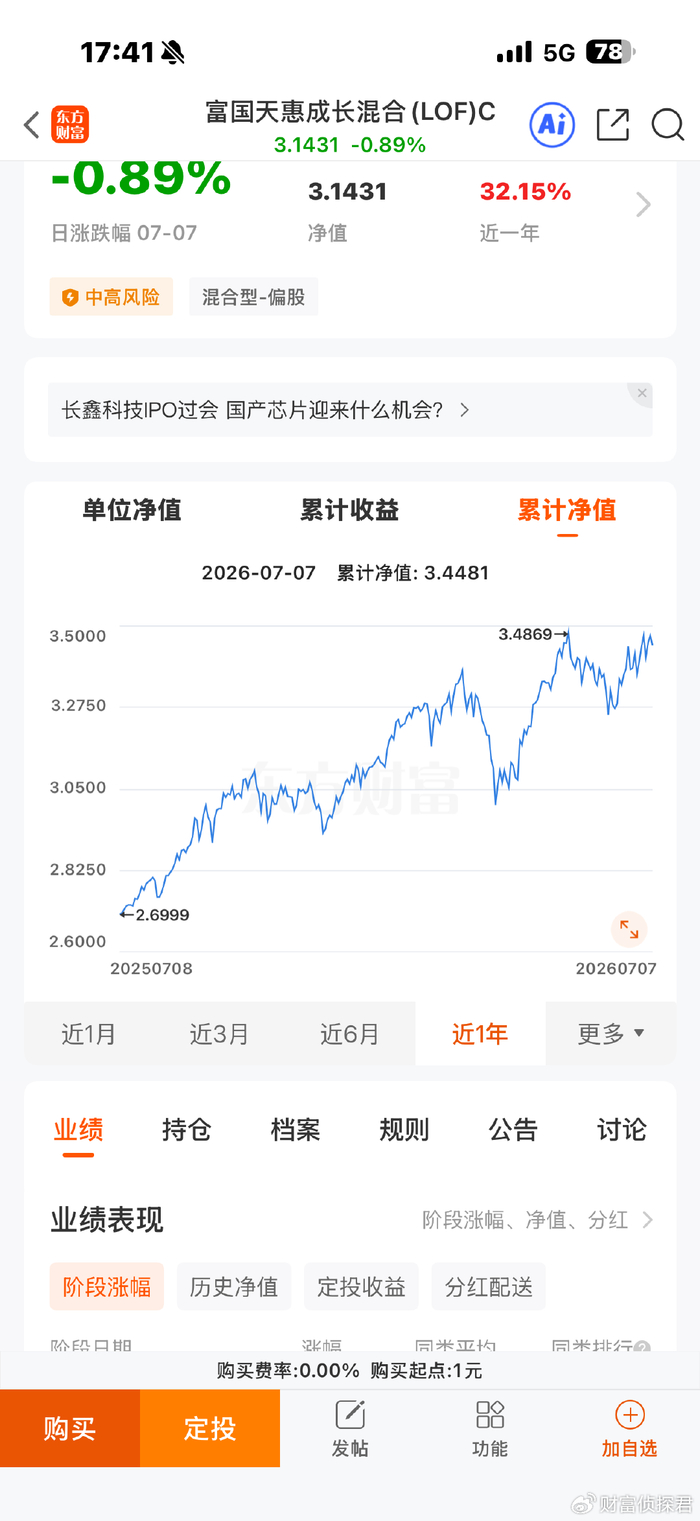The width and height of the screenshot is (700, 1521).
Task: Open the 更多 time range dropdown
Action: (x=611, y=1034)
